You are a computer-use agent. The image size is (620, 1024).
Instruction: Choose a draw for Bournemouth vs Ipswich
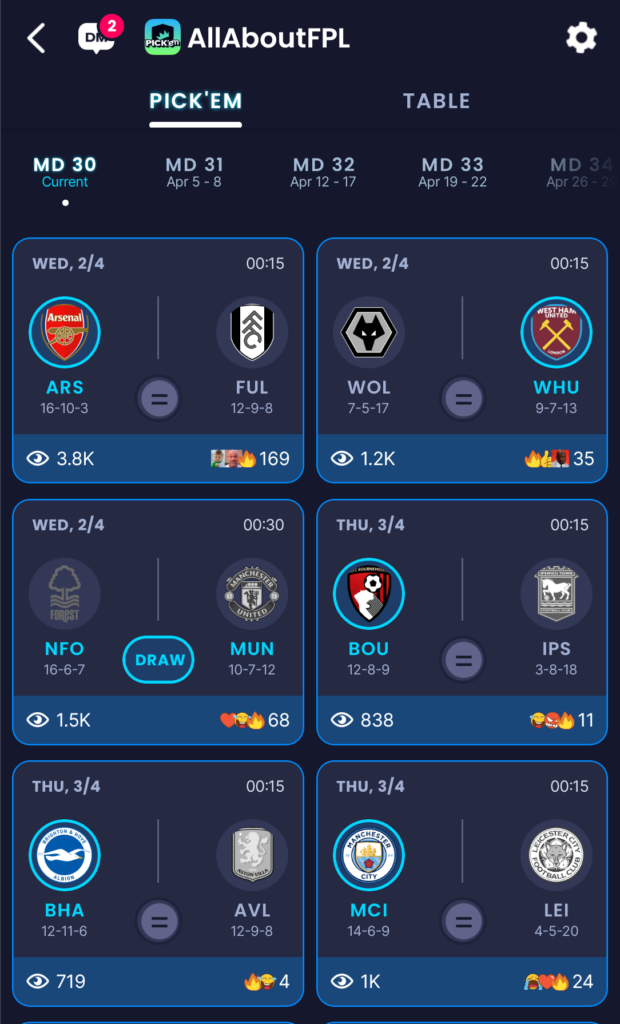[463, 660]
